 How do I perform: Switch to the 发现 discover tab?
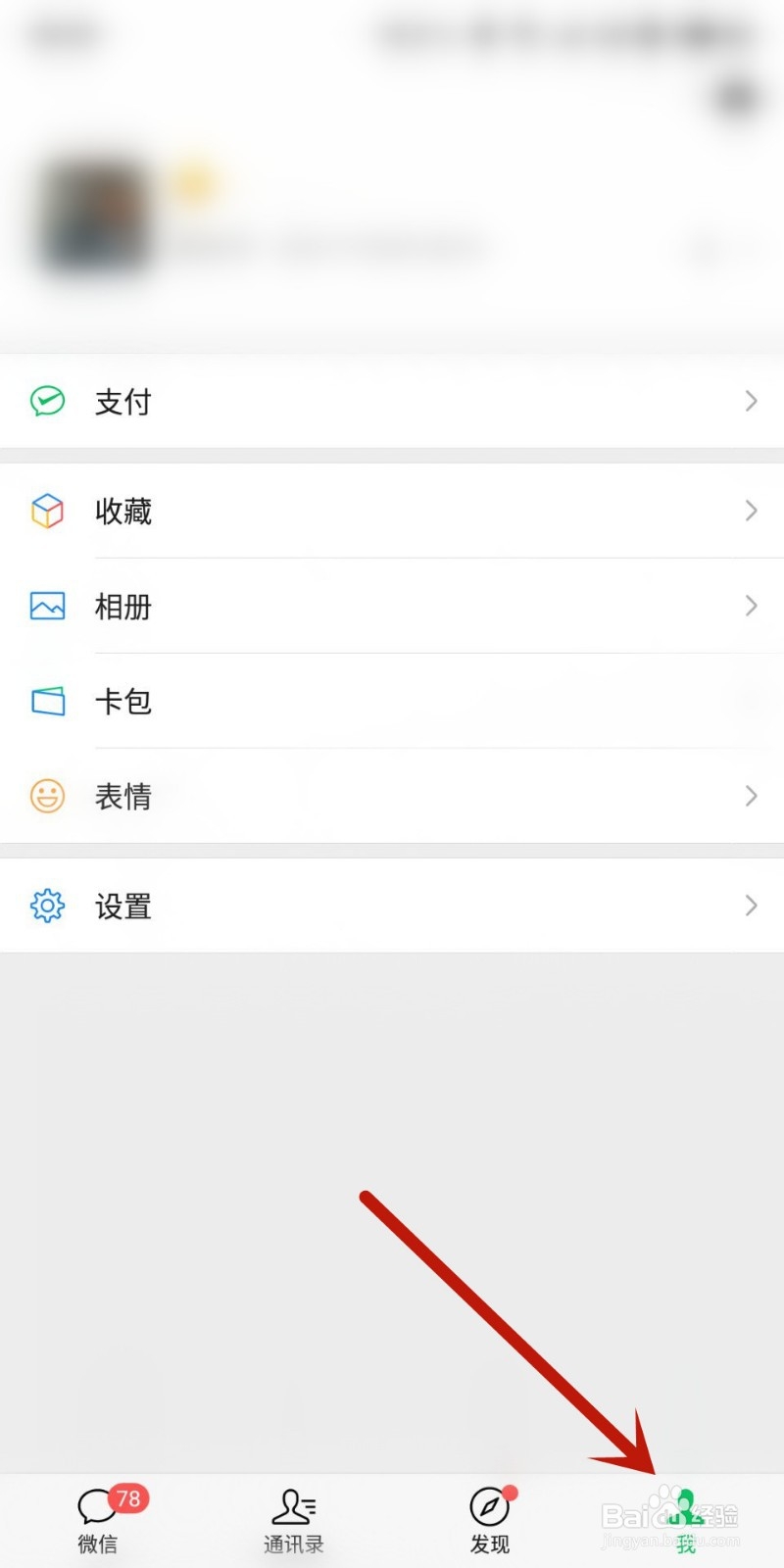[x=490, y=1521]
